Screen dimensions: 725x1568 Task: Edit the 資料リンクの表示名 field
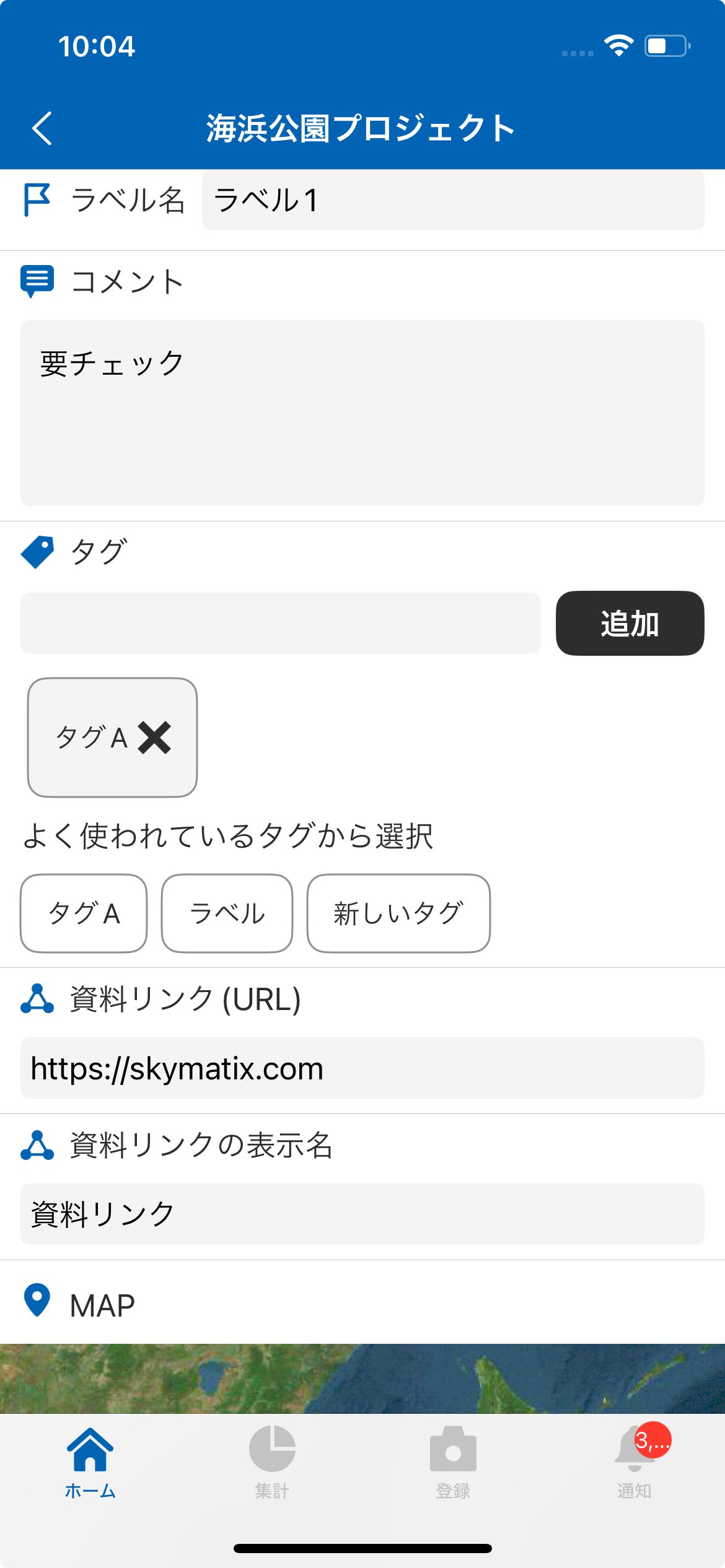pos(362,1214)
